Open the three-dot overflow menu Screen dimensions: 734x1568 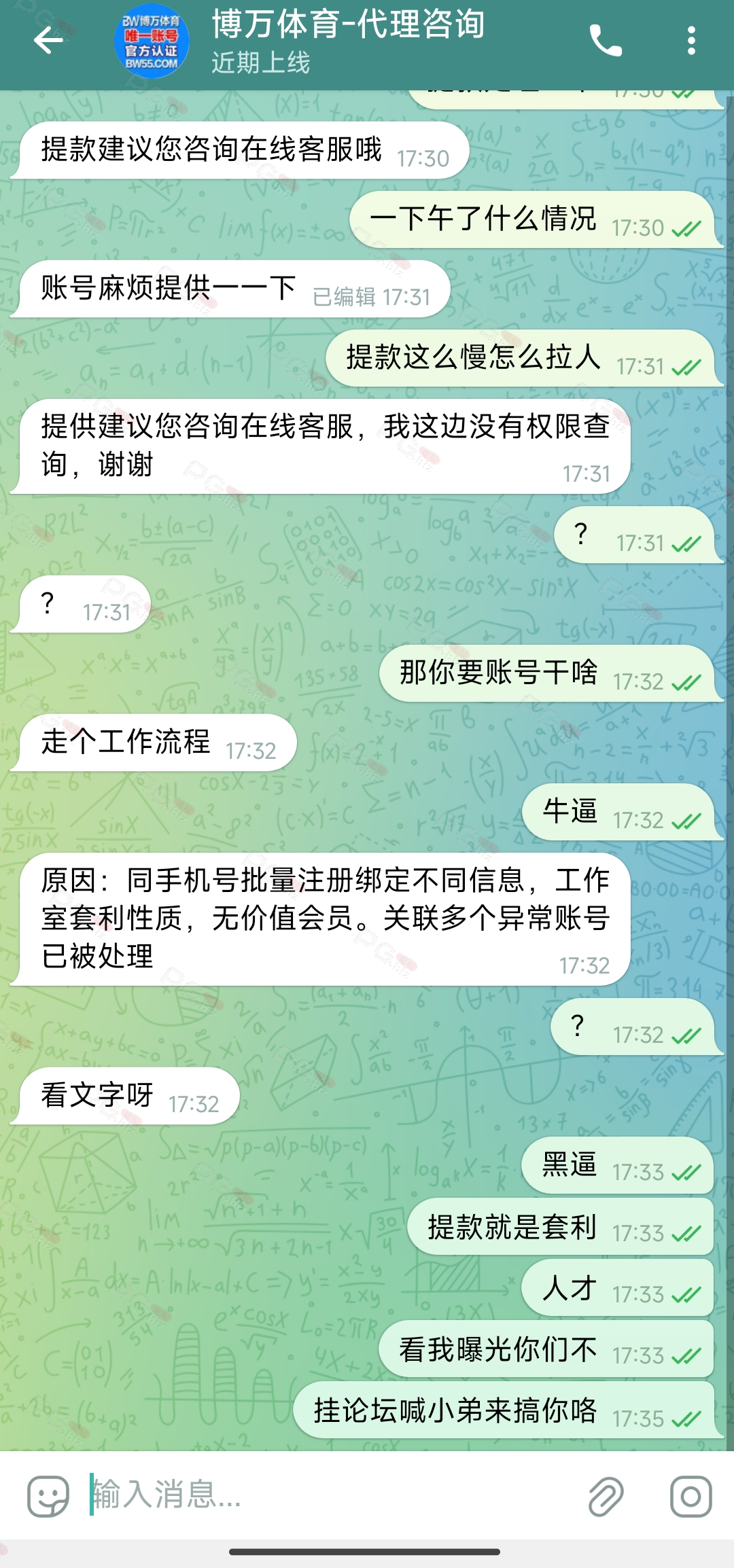coord(691,41)
